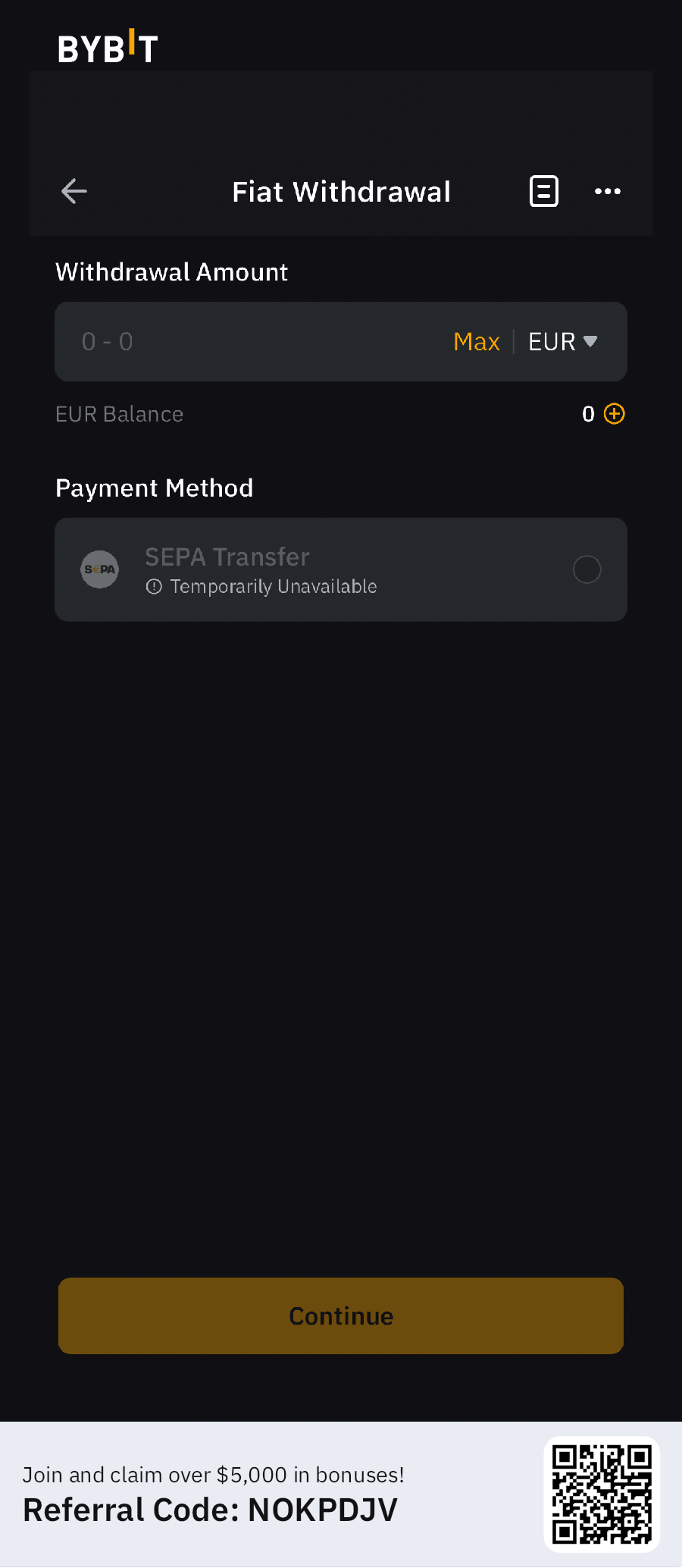Tap Max to fill the full balance
This screenshot has width=682, height=1568.
477,342
